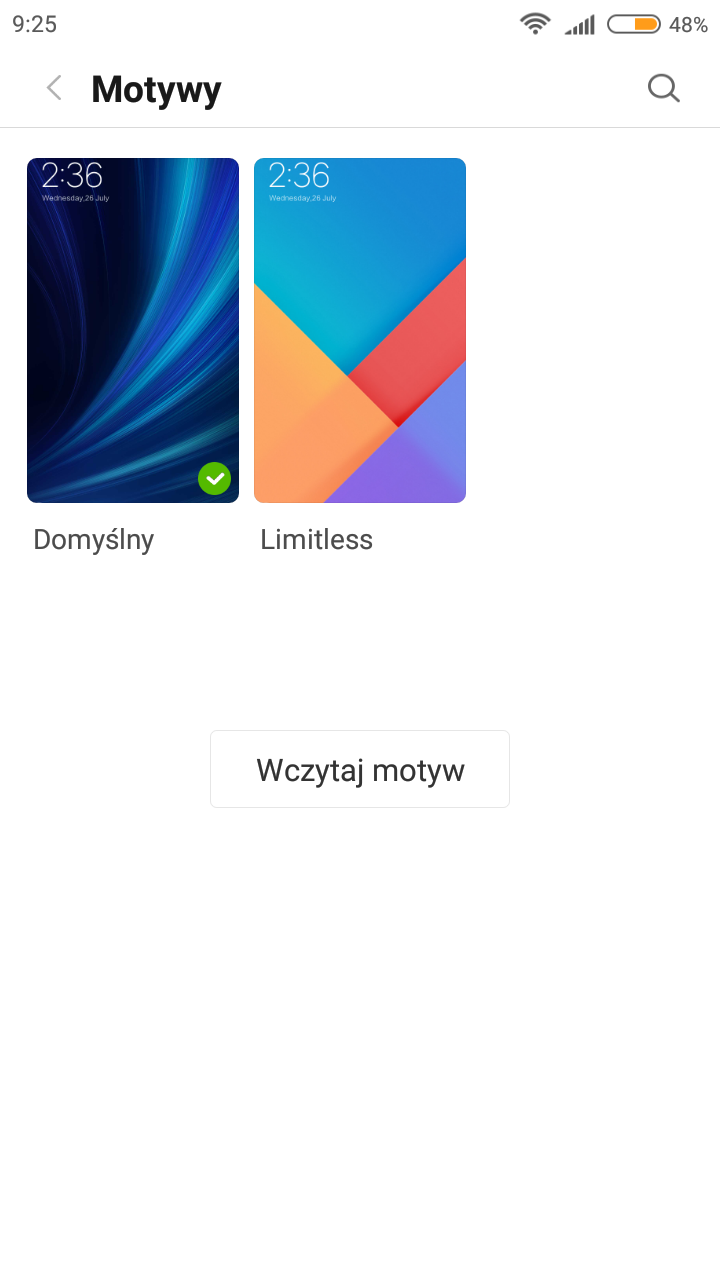Tap the Wczytaj motyw button
This screenshot has height=1280, width=720.
(360, 769)
